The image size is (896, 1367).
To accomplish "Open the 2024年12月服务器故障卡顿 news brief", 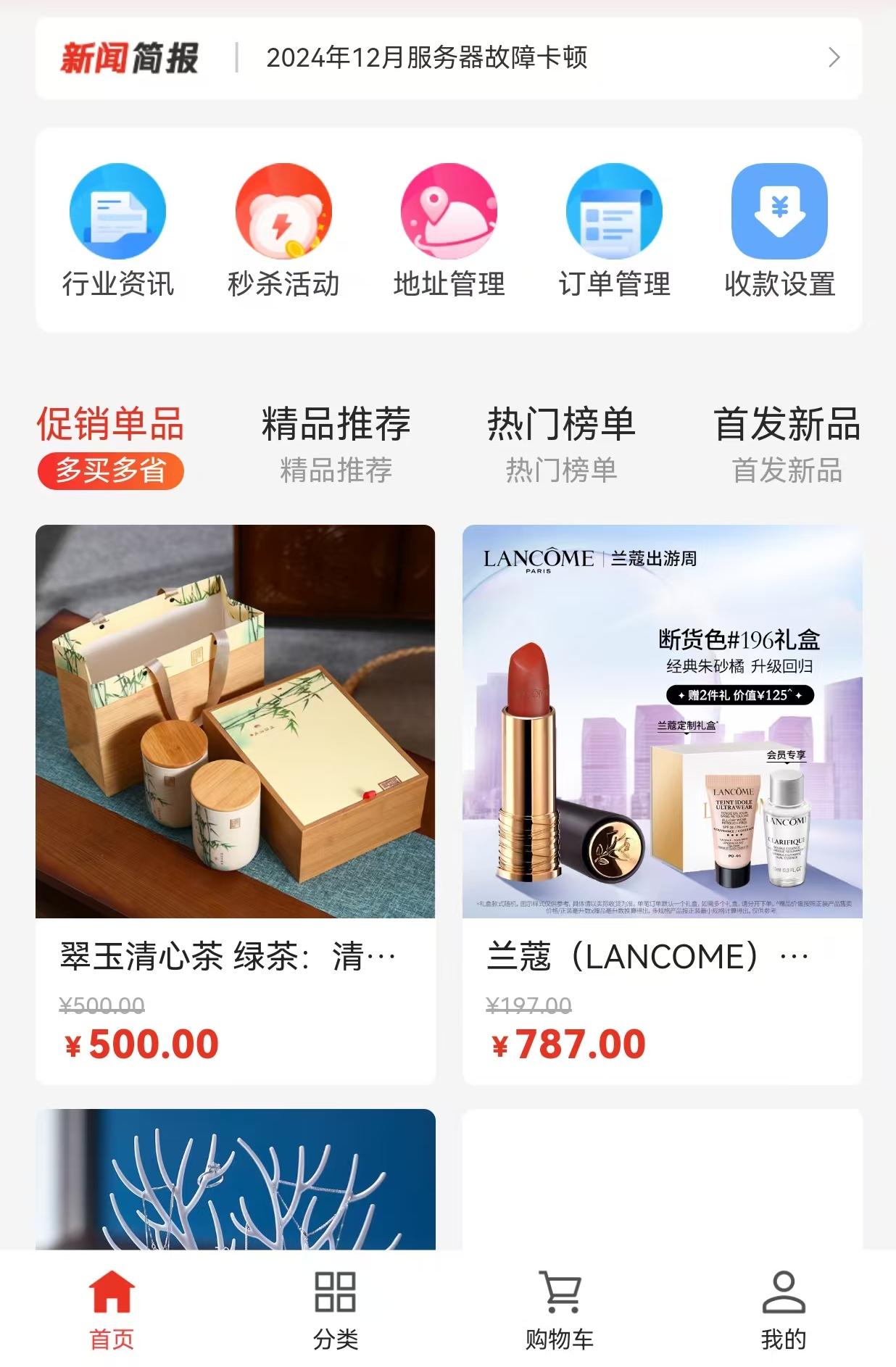I will [426, 58].
